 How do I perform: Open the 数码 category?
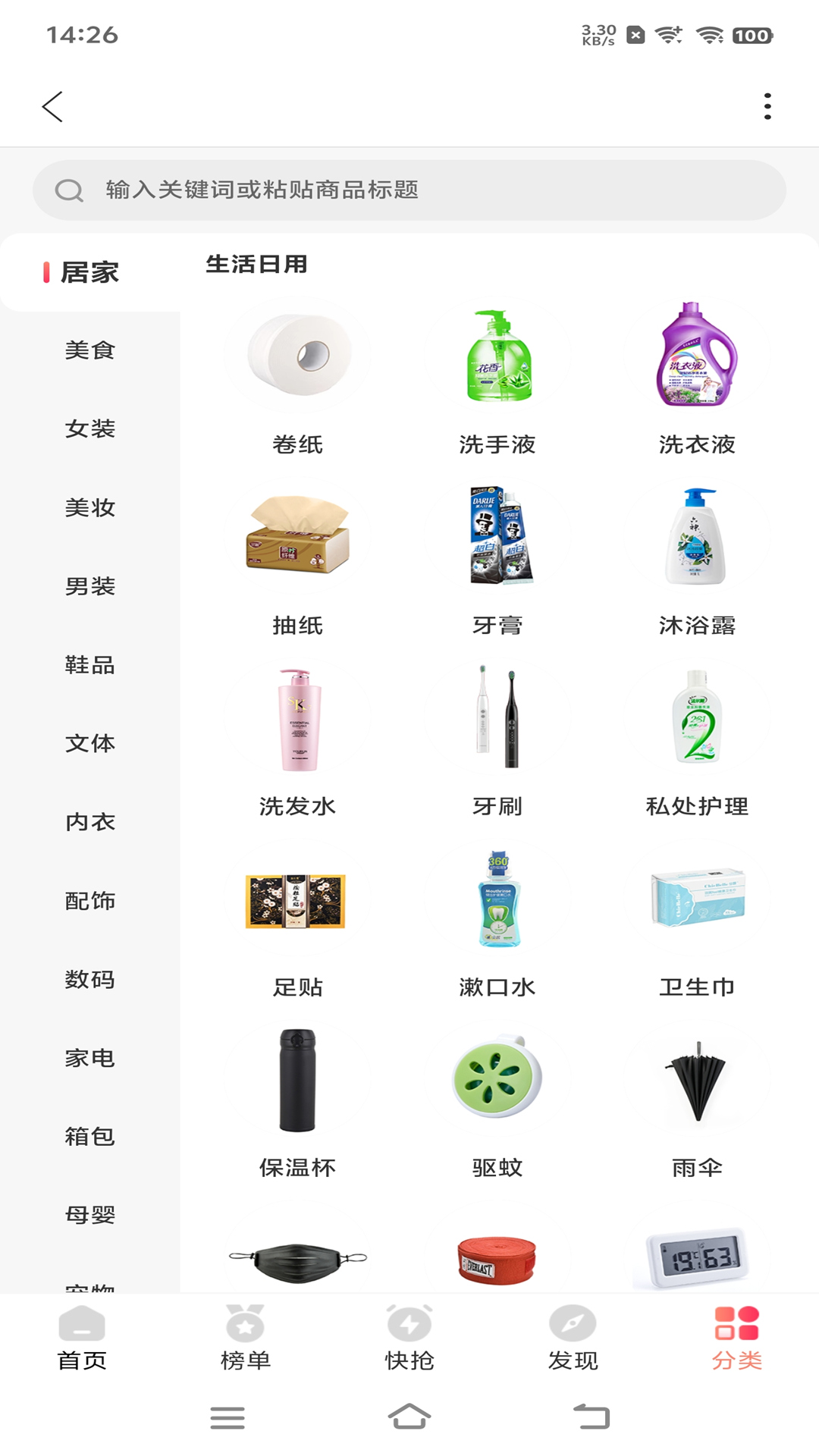89,980
